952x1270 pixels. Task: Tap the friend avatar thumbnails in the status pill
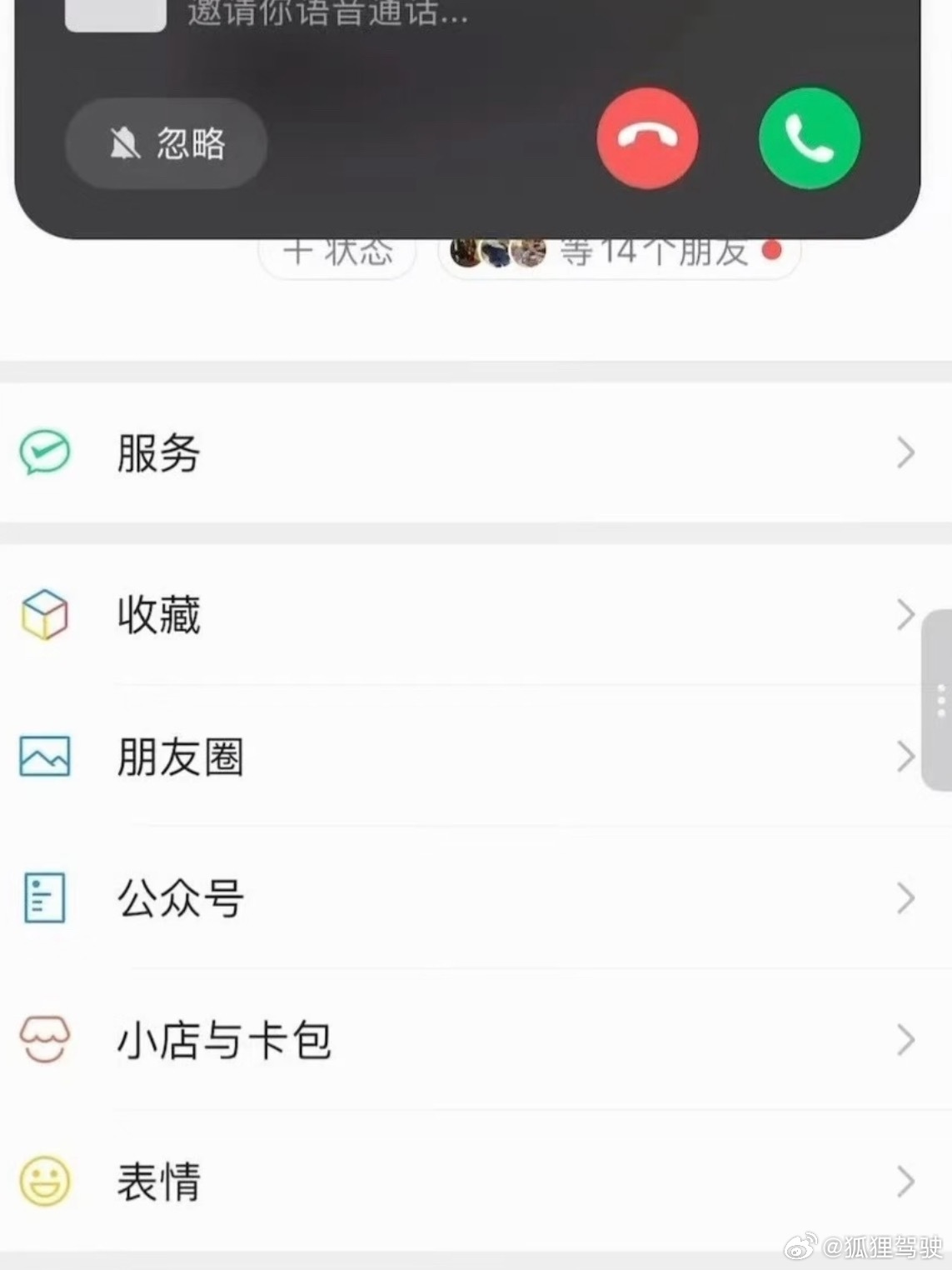(494, 251)
